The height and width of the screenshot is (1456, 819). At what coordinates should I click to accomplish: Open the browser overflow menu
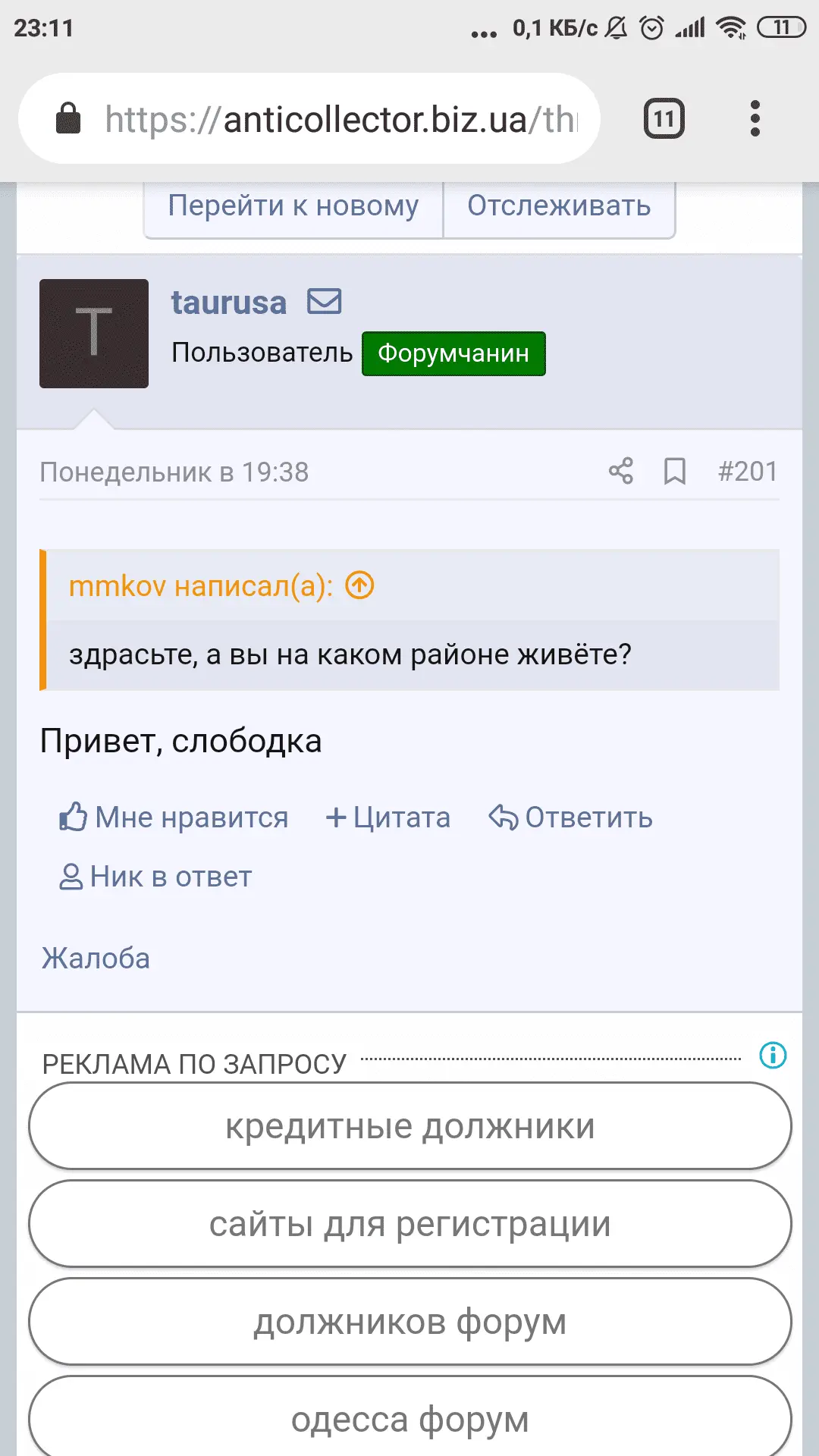754,118
